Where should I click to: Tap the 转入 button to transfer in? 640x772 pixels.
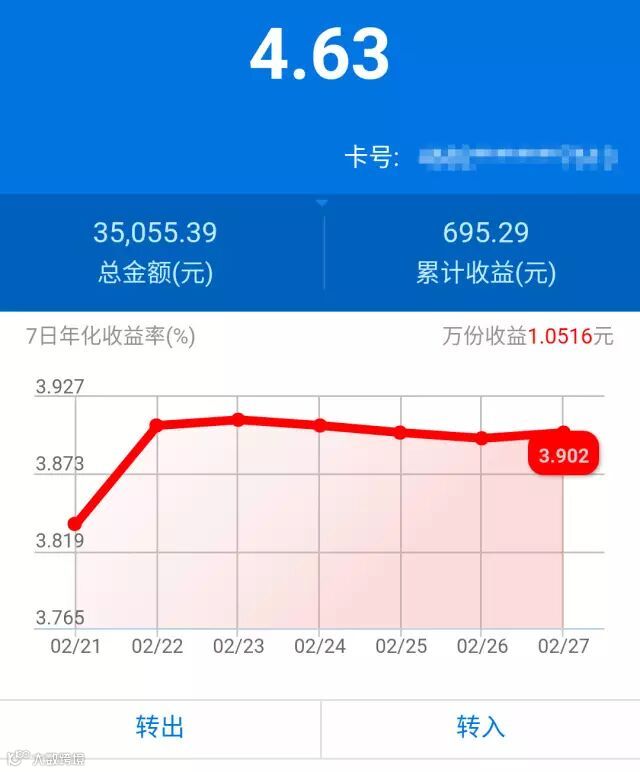(480, 727)
